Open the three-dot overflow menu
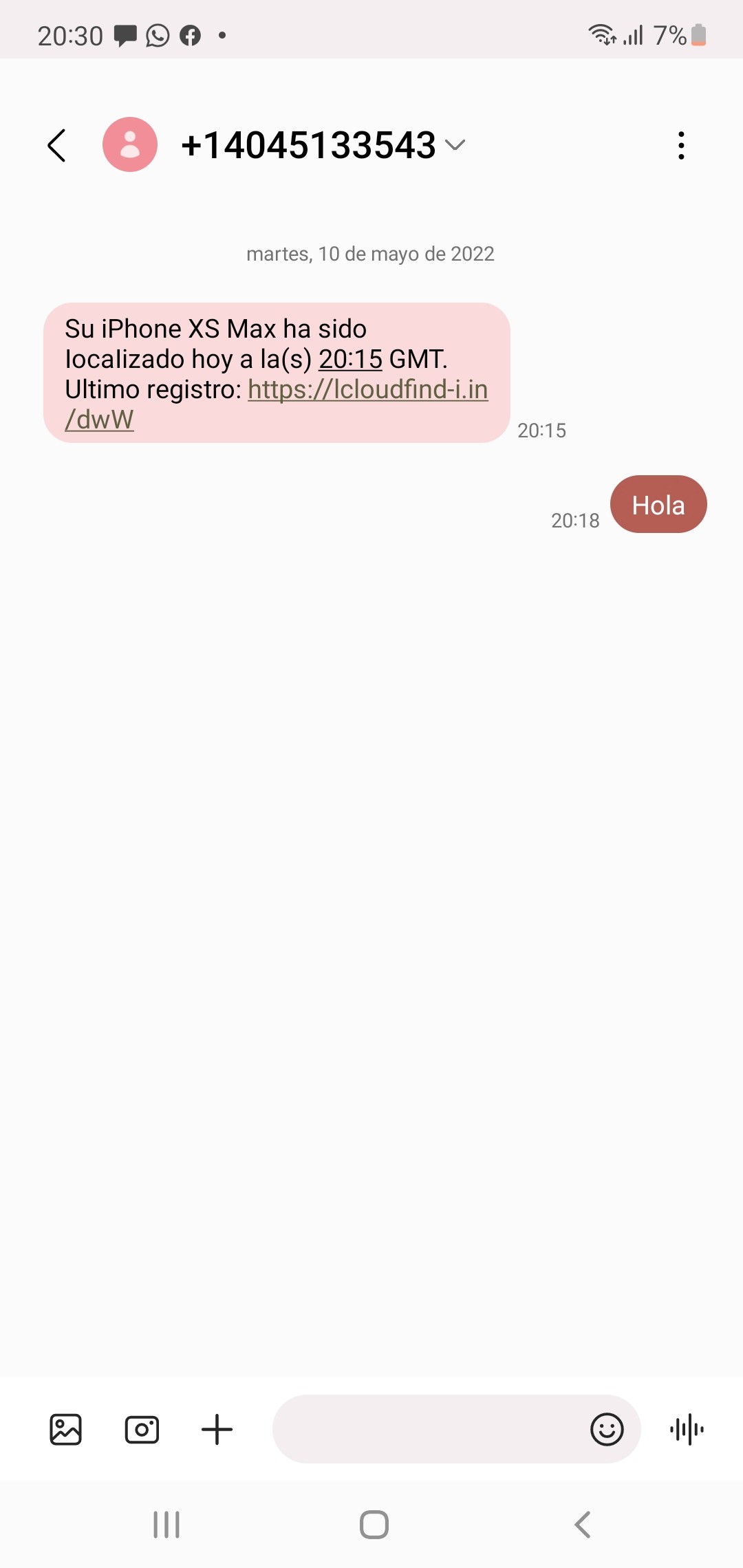 pos(681,146)
